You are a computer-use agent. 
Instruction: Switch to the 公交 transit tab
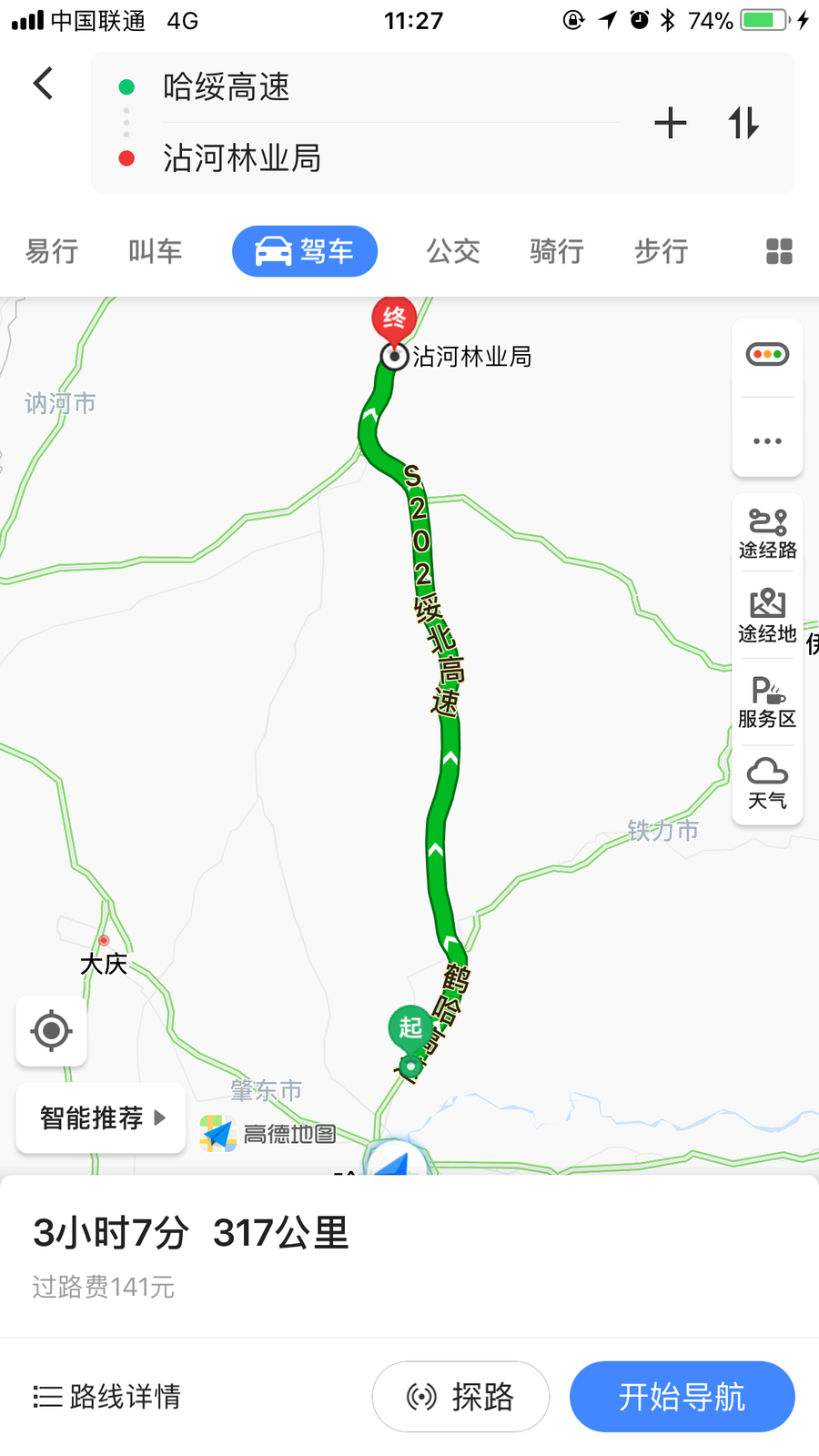pos(453,251)
